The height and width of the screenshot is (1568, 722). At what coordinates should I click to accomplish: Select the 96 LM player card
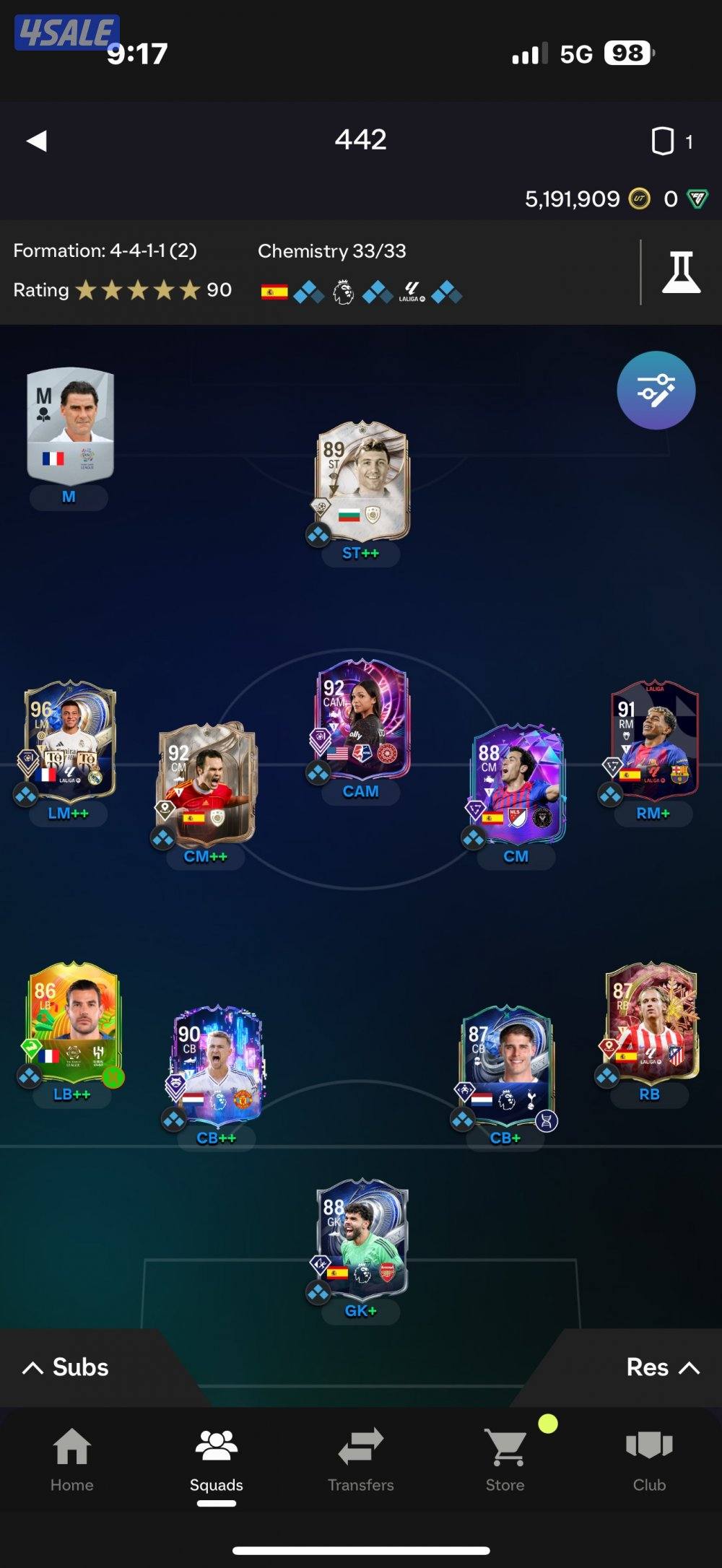coord(70,740)
